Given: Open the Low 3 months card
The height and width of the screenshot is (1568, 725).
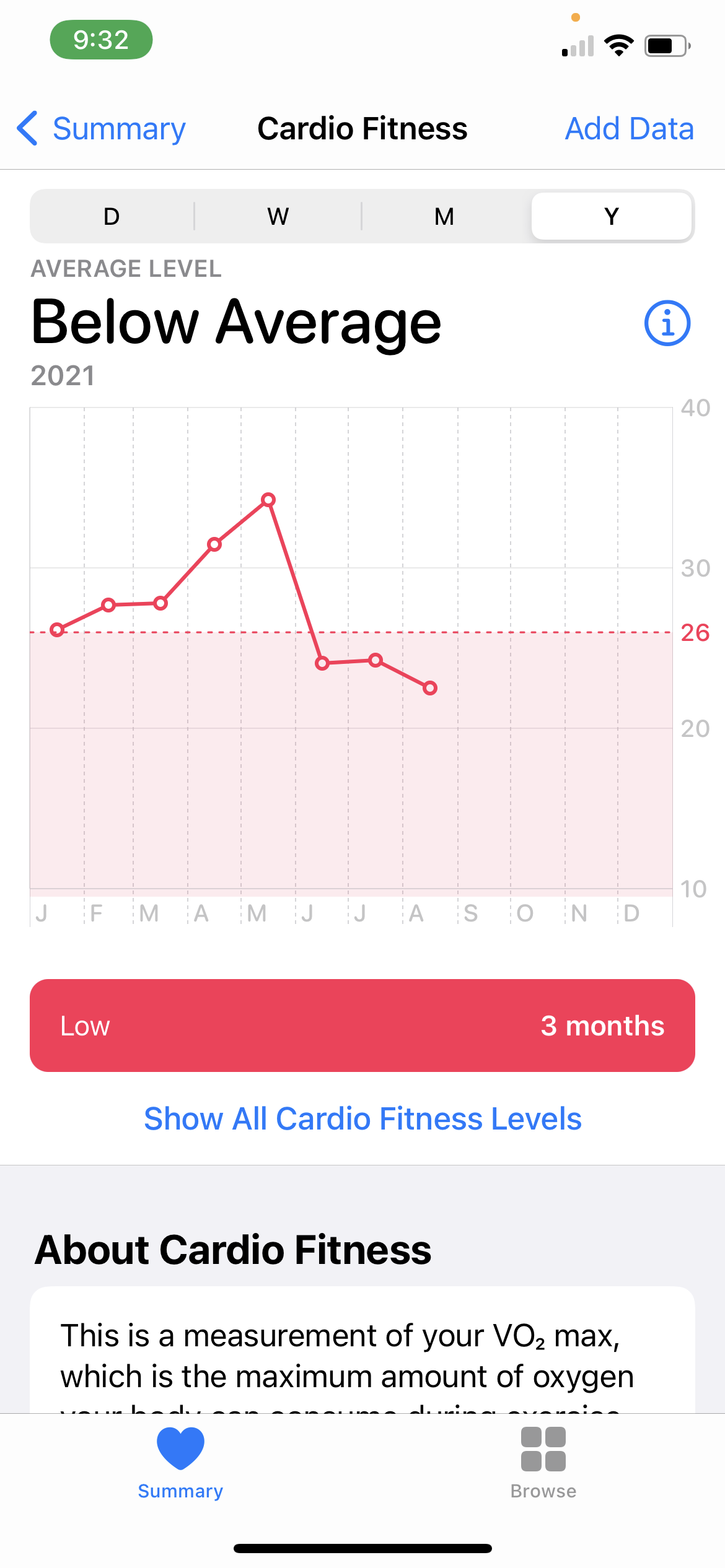Looking at the screenshot, I should coord(362,1026).
